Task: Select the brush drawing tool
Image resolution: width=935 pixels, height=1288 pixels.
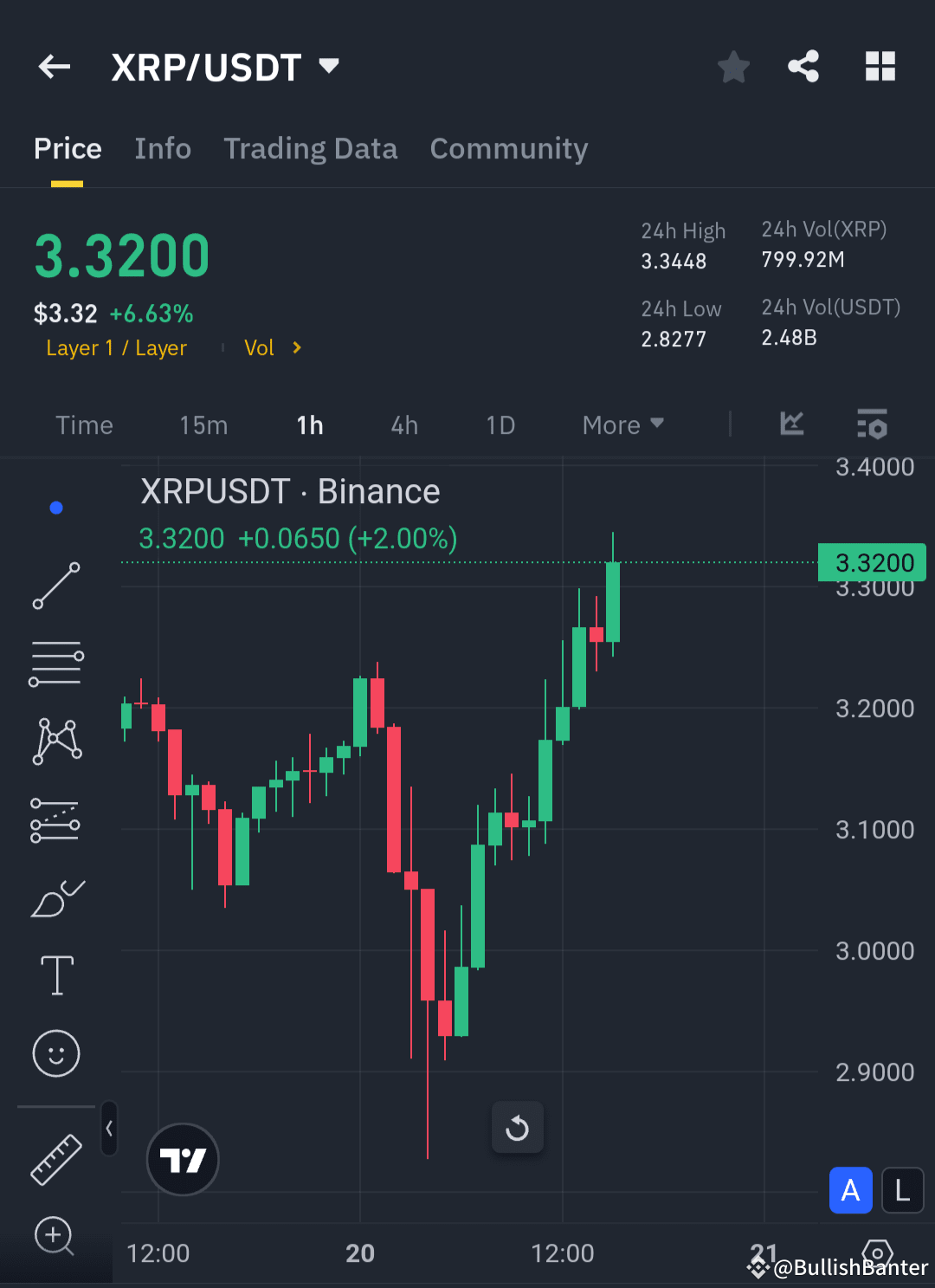Action: (x=55, y=898)
